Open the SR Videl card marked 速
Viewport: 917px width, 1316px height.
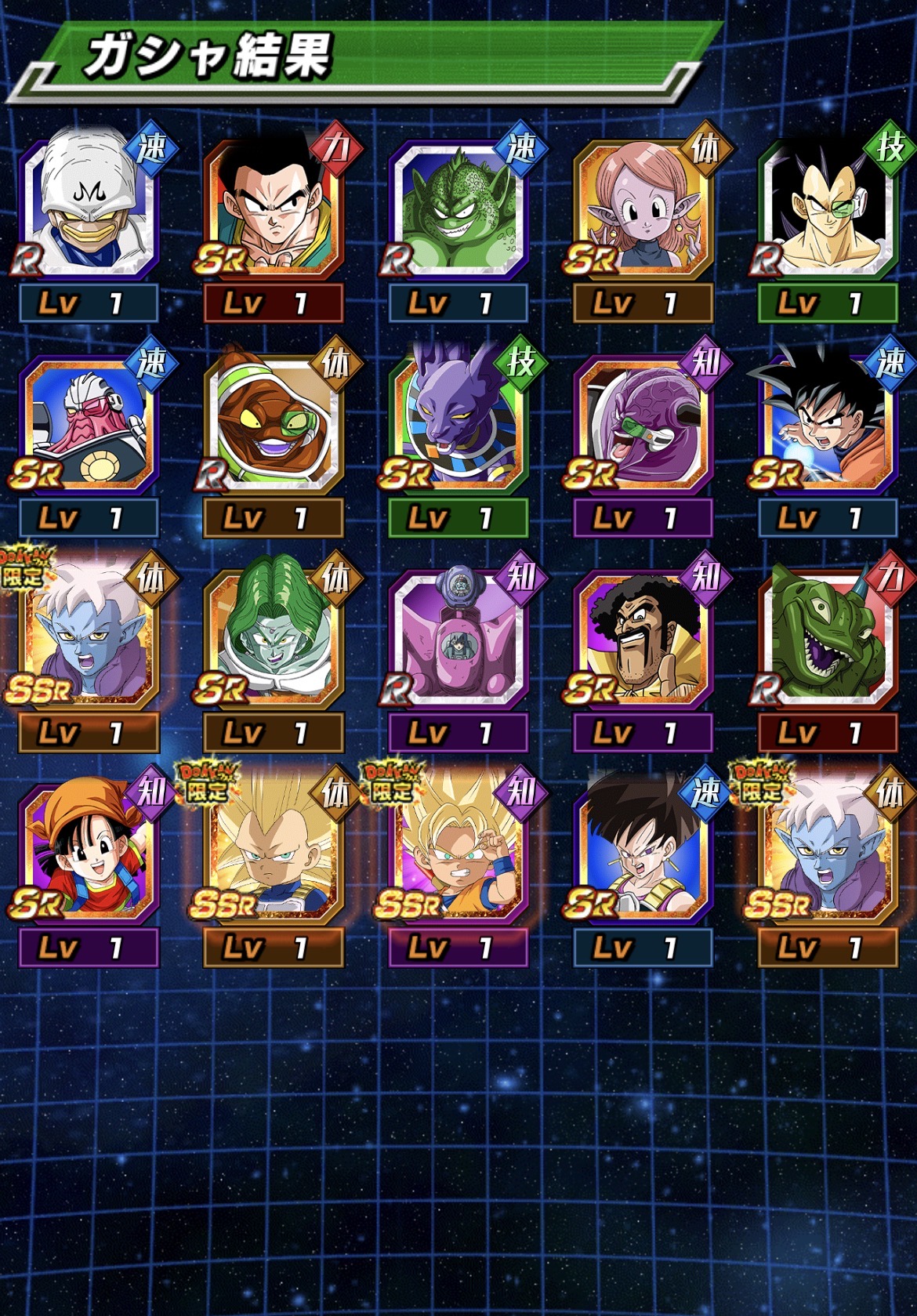click(643, 853)
